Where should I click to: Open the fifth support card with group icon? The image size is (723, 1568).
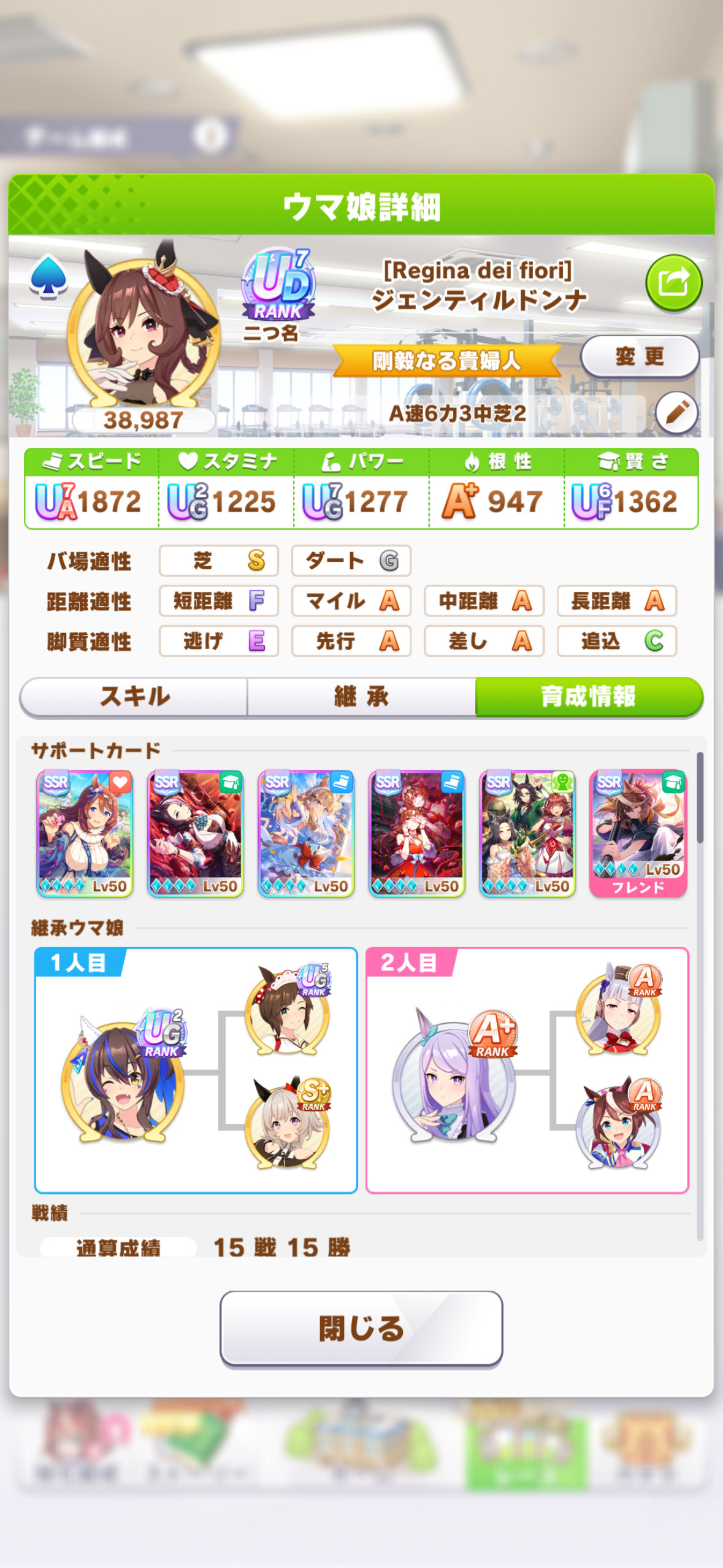(527, 834)
